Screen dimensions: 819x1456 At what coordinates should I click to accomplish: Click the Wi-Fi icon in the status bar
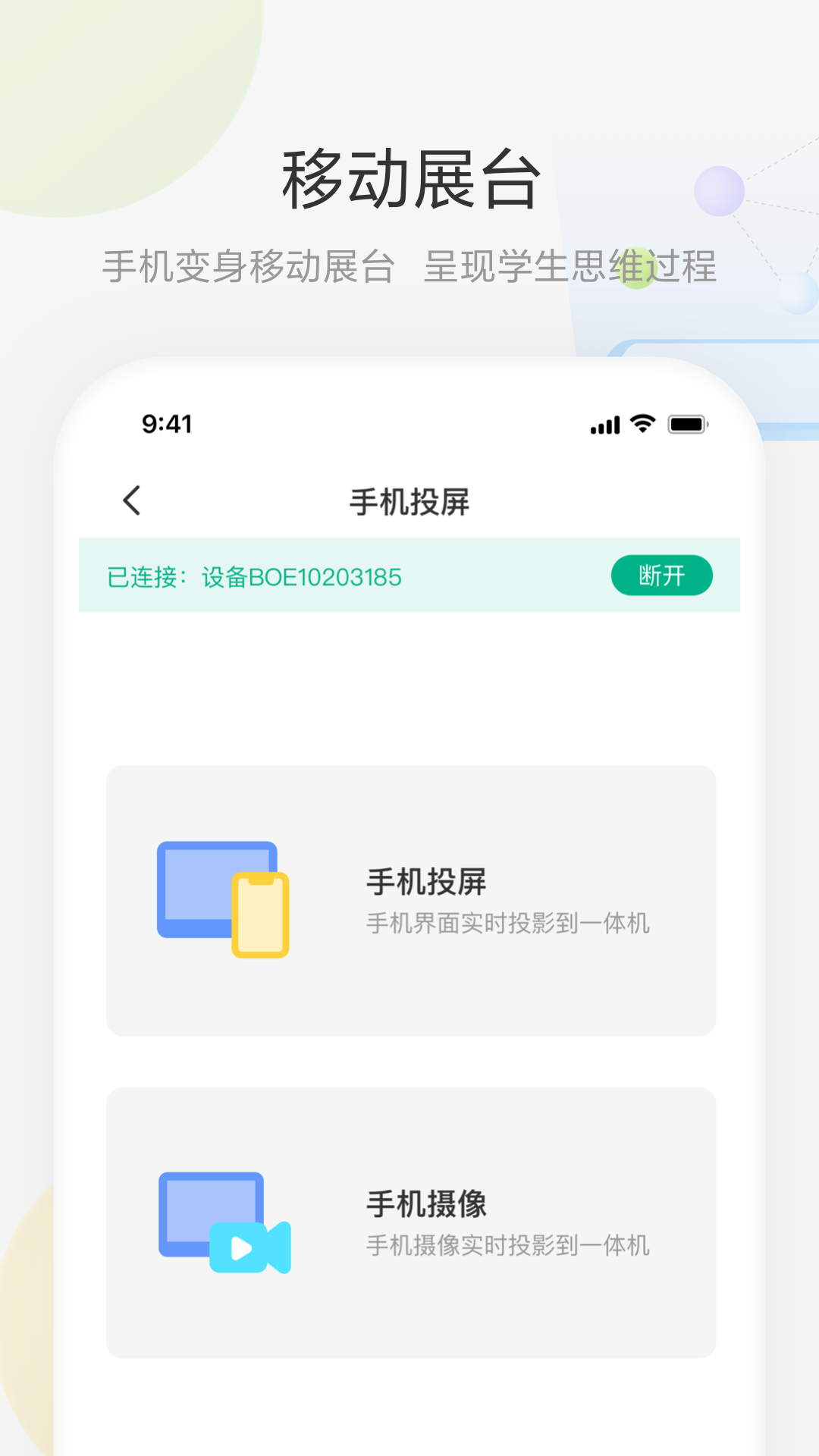[639, 425]
